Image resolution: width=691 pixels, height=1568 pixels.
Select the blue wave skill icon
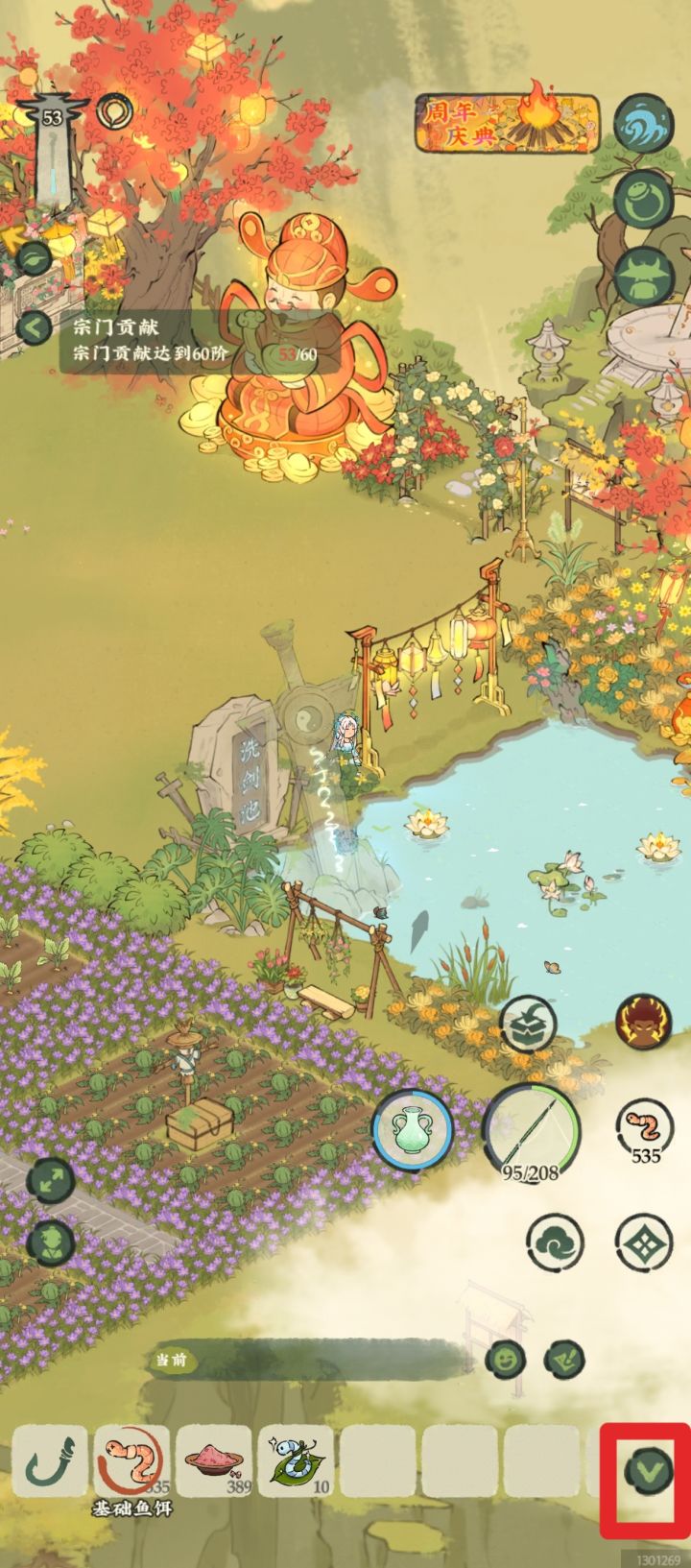click(x=641, y=125)
